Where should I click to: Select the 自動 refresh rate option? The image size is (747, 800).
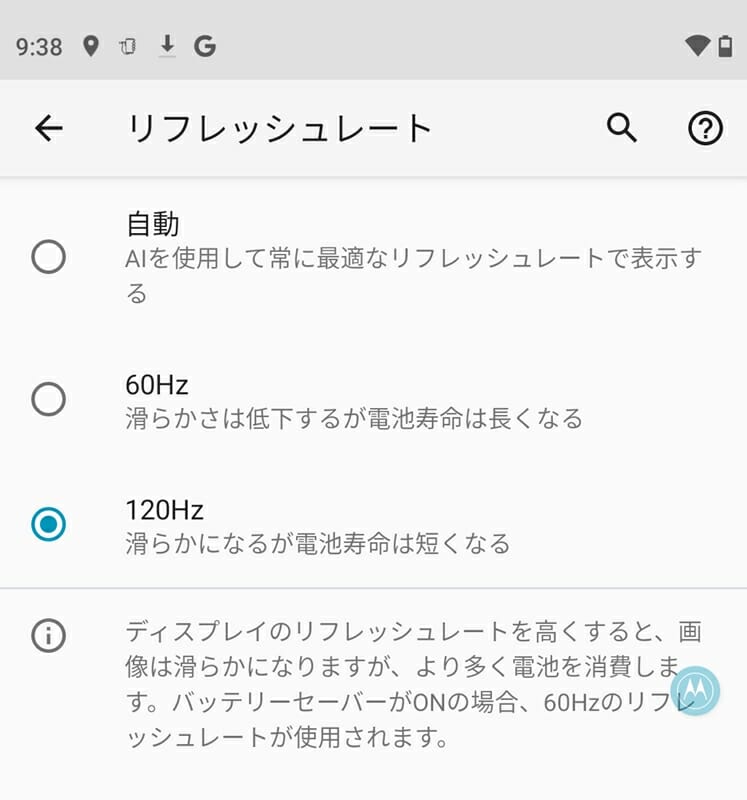(x=48, y=257)
